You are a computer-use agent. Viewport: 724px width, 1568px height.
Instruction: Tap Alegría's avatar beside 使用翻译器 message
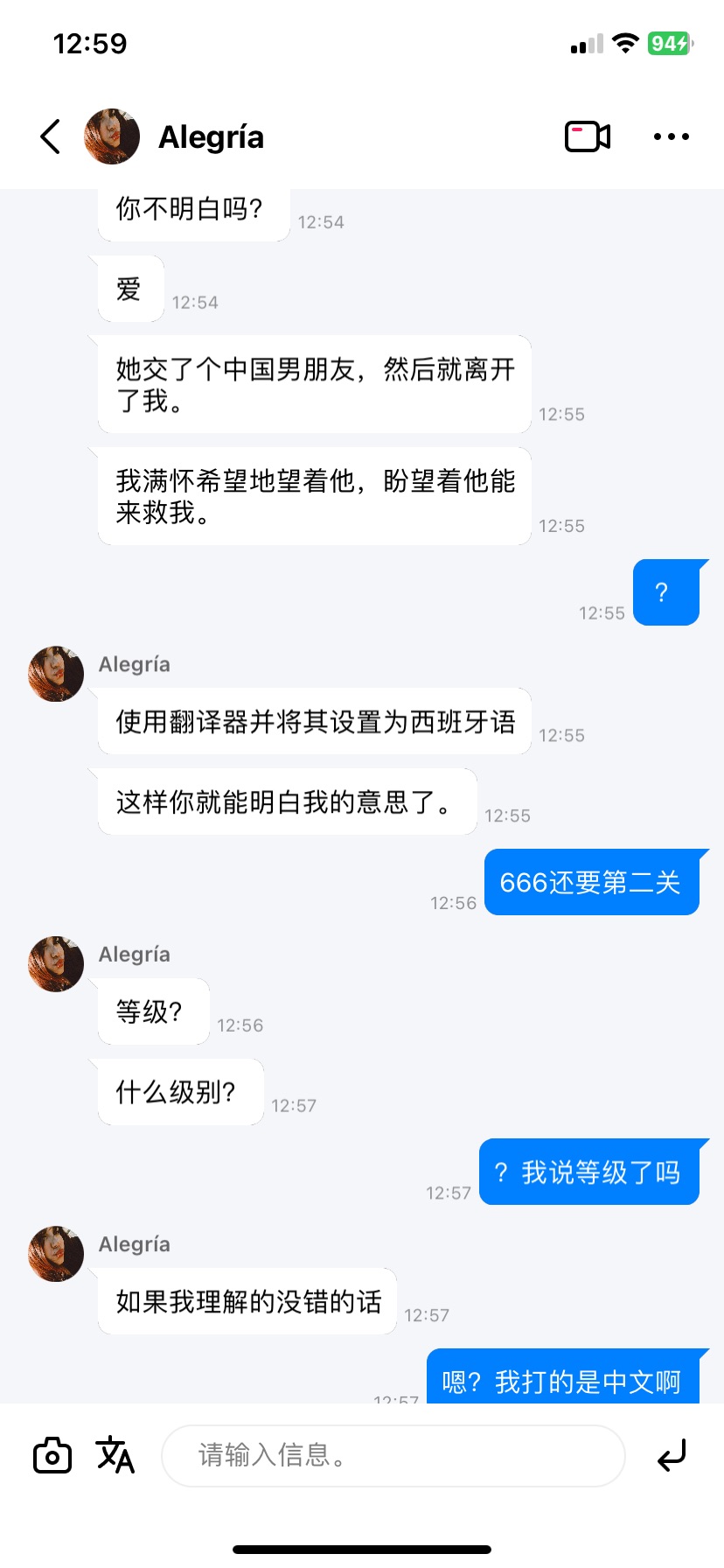[x=56, y=674]
